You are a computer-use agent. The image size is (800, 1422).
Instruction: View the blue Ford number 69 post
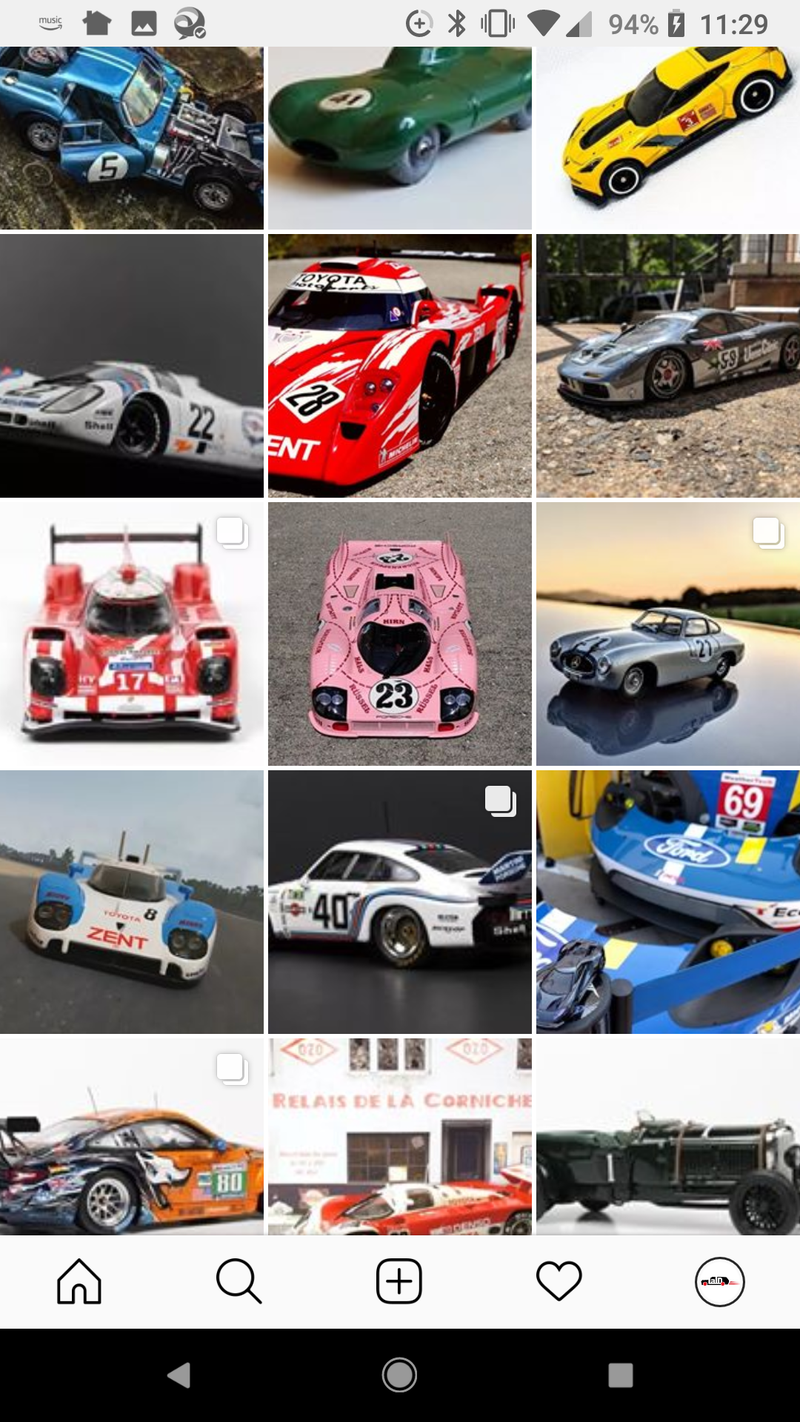coord(668,901)
